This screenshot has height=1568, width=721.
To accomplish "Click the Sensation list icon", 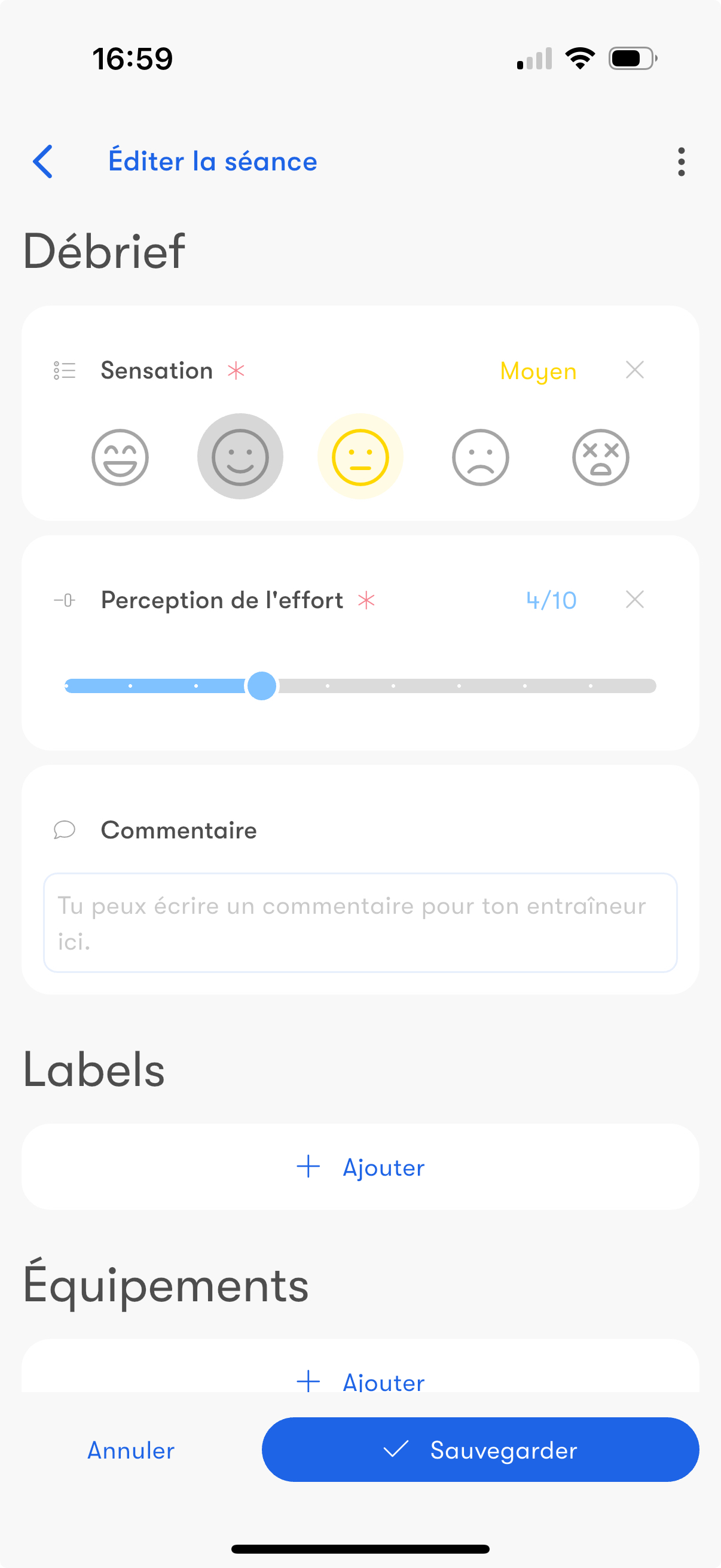I will coord(65,370).
